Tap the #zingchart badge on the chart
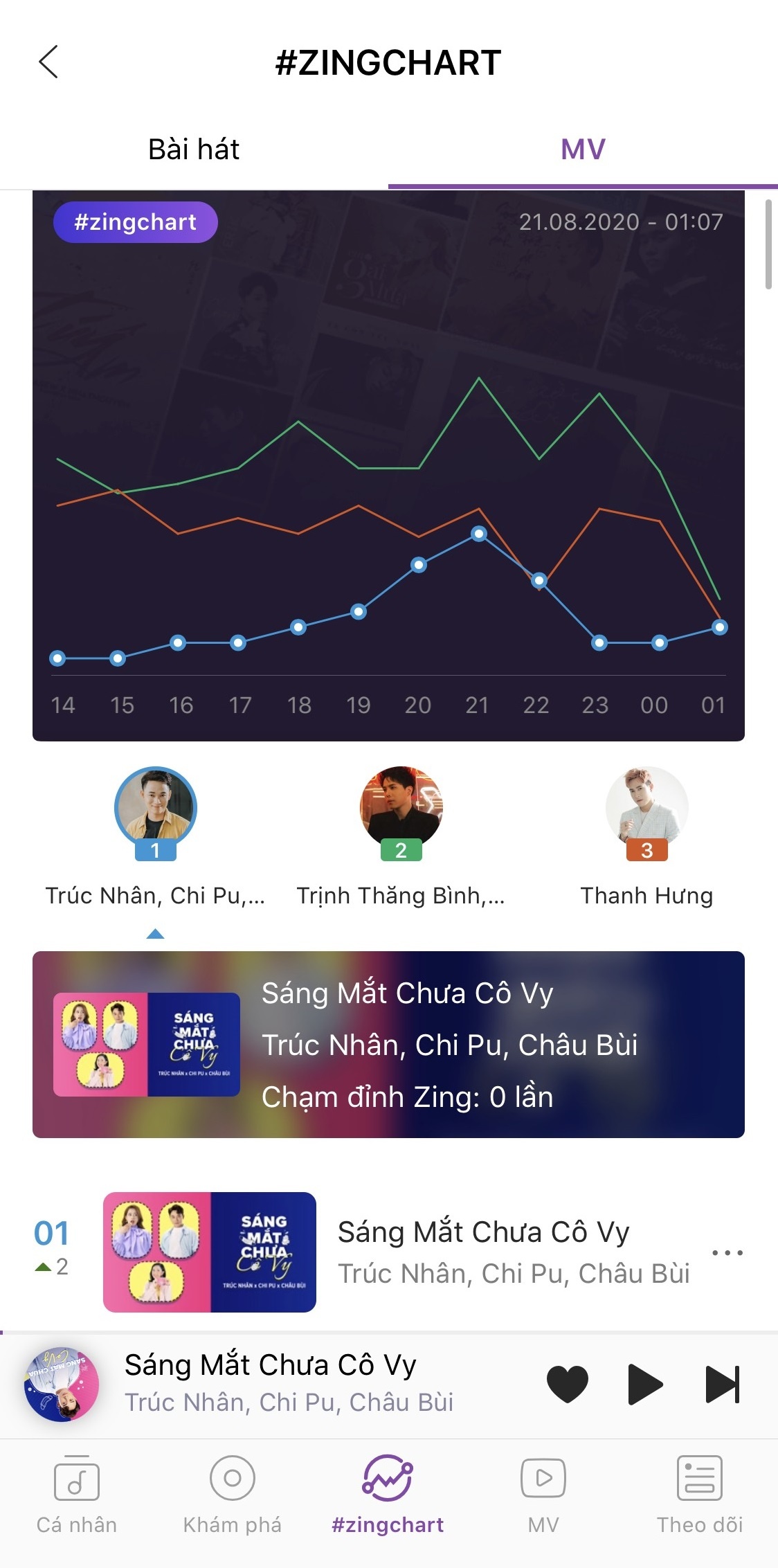778x1568 pixels. (x=135, y=222)
